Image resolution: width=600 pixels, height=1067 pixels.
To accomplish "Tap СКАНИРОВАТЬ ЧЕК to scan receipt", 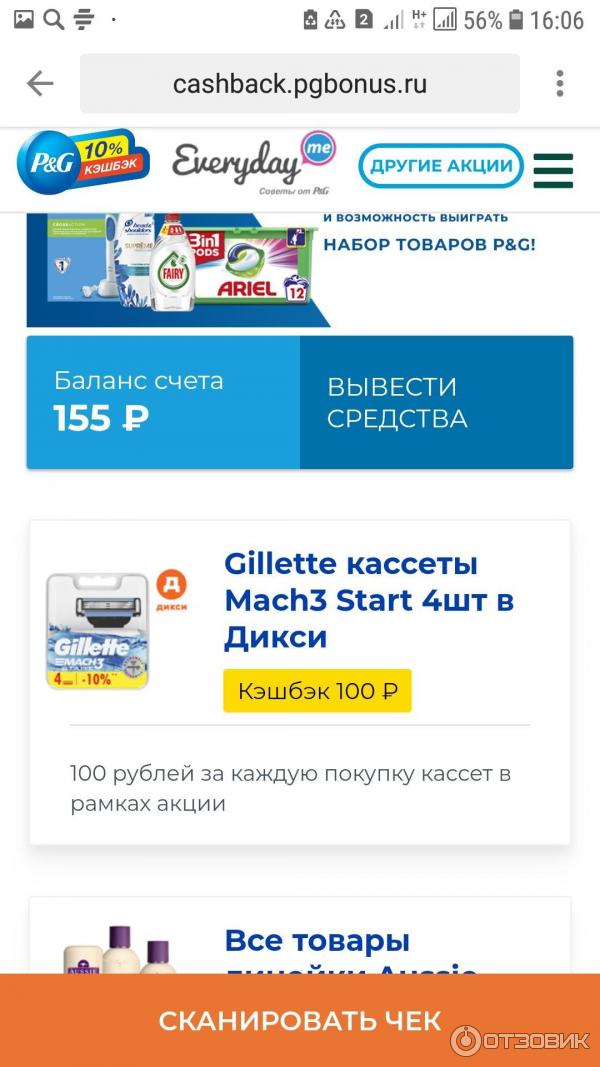I will pos(300,1020).
